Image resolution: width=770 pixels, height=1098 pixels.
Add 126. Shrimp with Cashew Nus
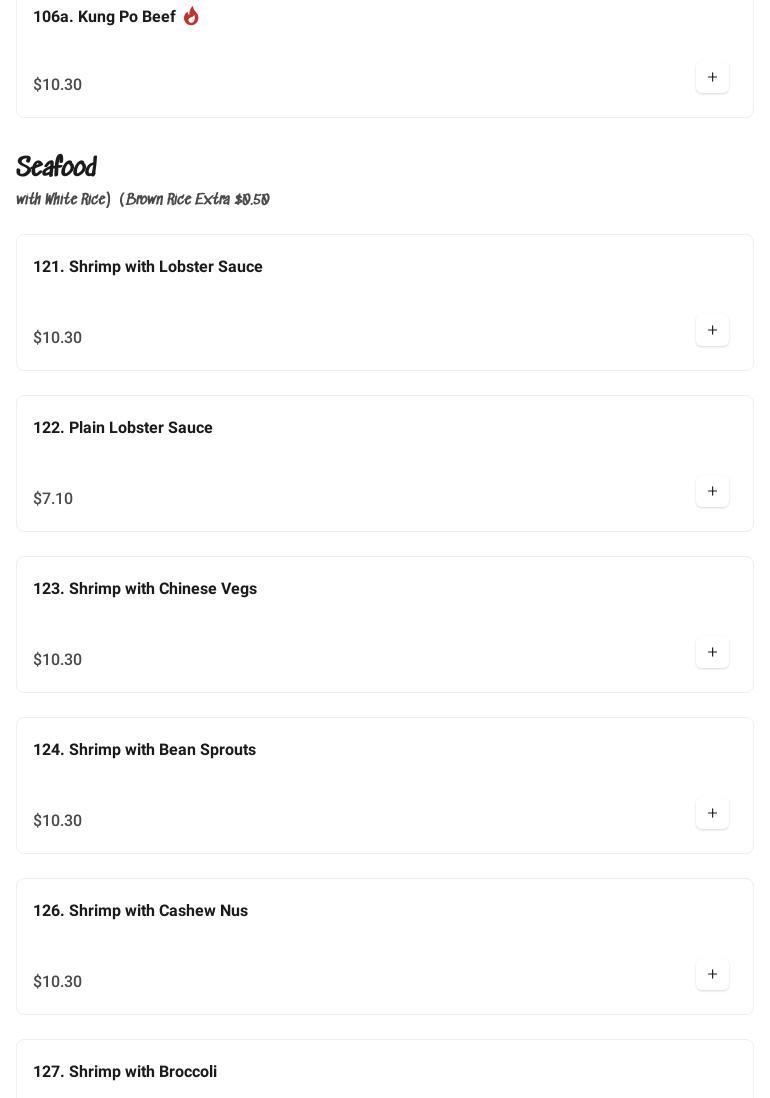712,974
